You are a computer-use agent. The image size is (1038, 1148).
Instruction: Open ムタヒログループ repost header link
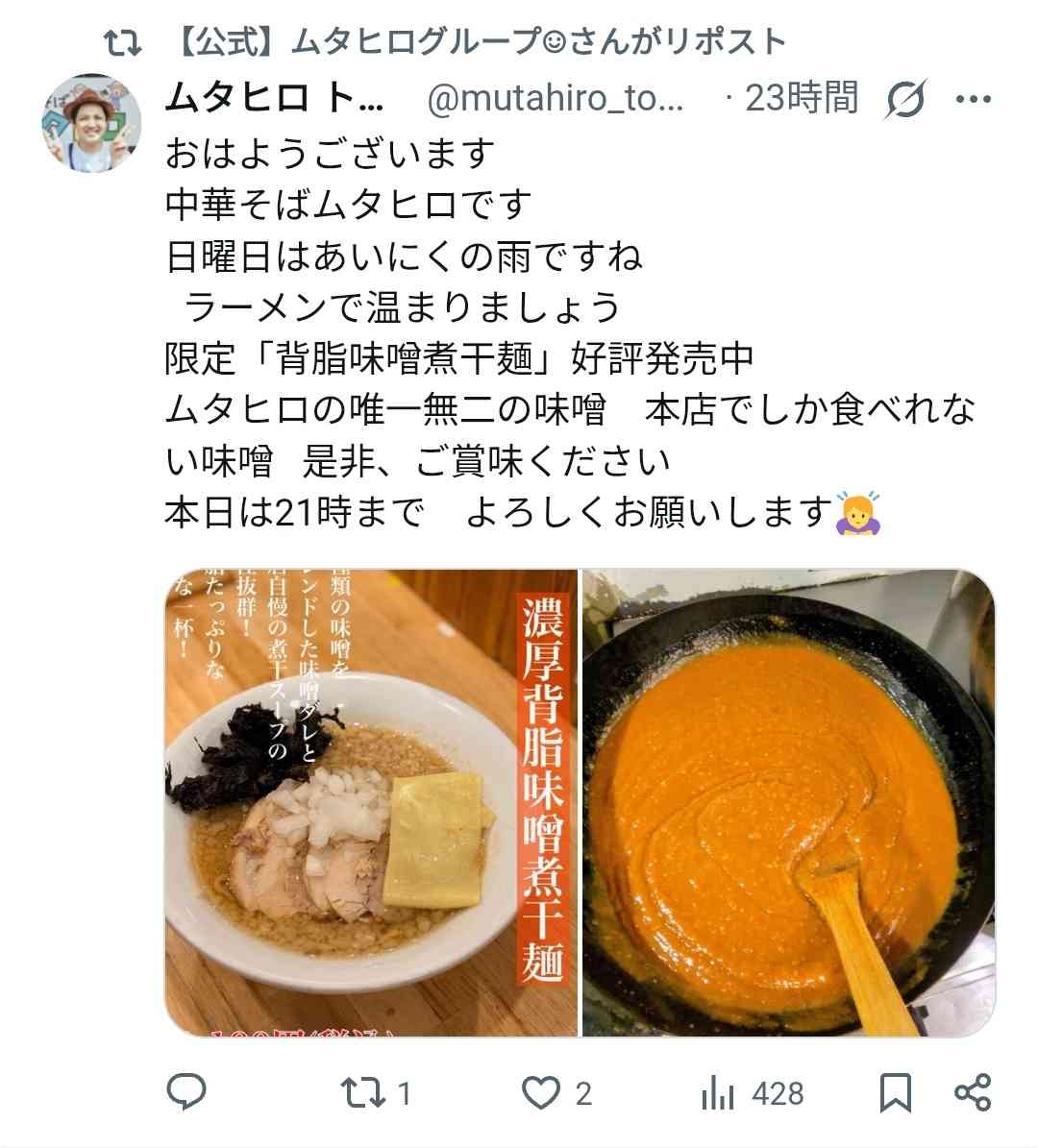[481, 41]
